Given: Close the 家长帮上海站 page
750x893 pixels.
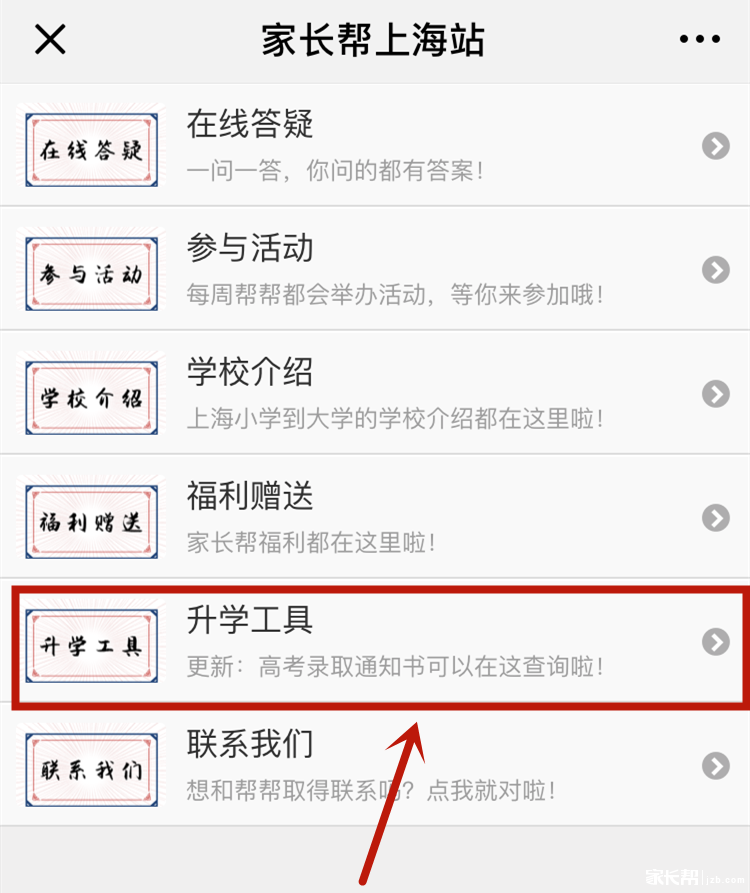Looking at the screenshot, I should 50,40.
